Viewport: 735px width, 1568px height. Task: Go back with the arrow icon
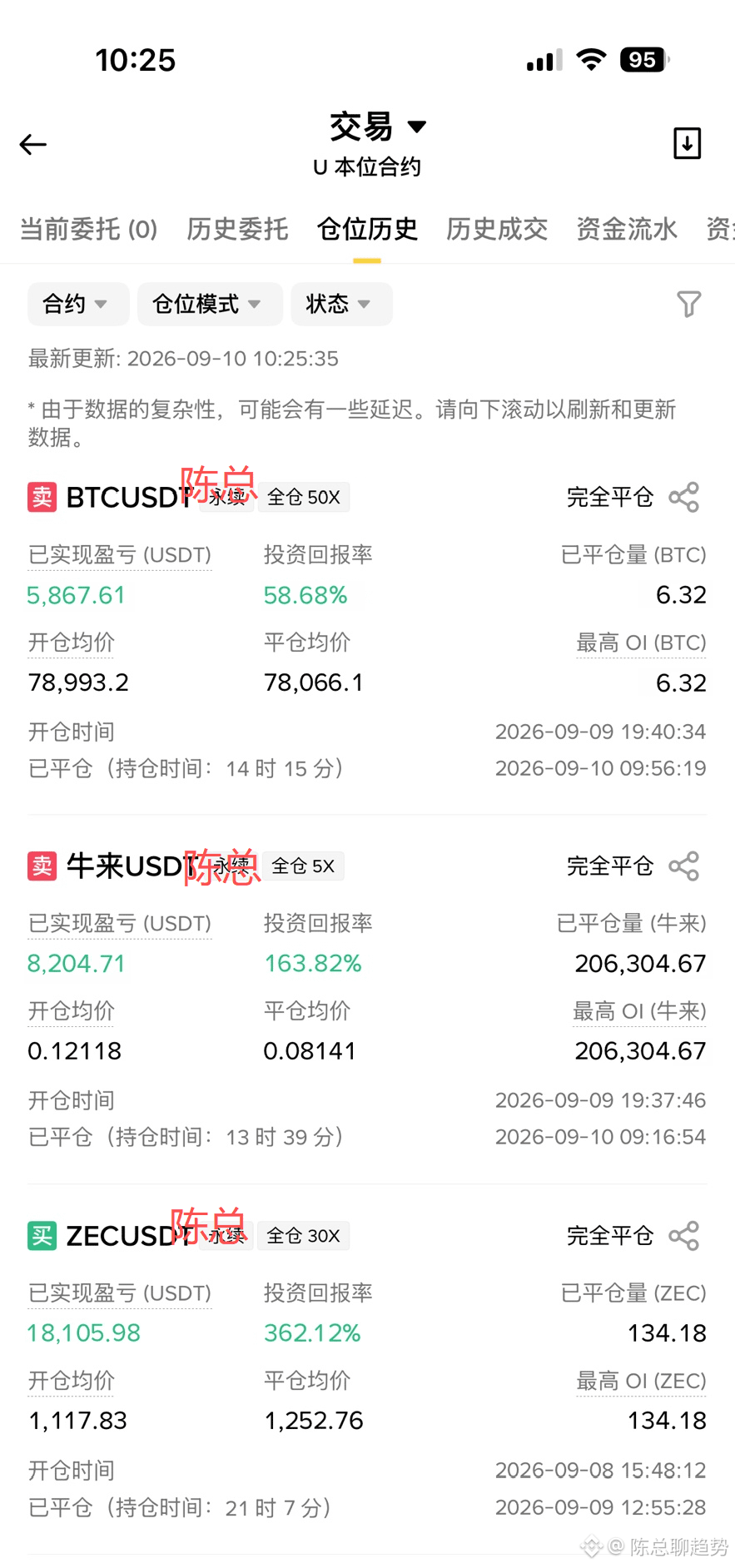33,145
